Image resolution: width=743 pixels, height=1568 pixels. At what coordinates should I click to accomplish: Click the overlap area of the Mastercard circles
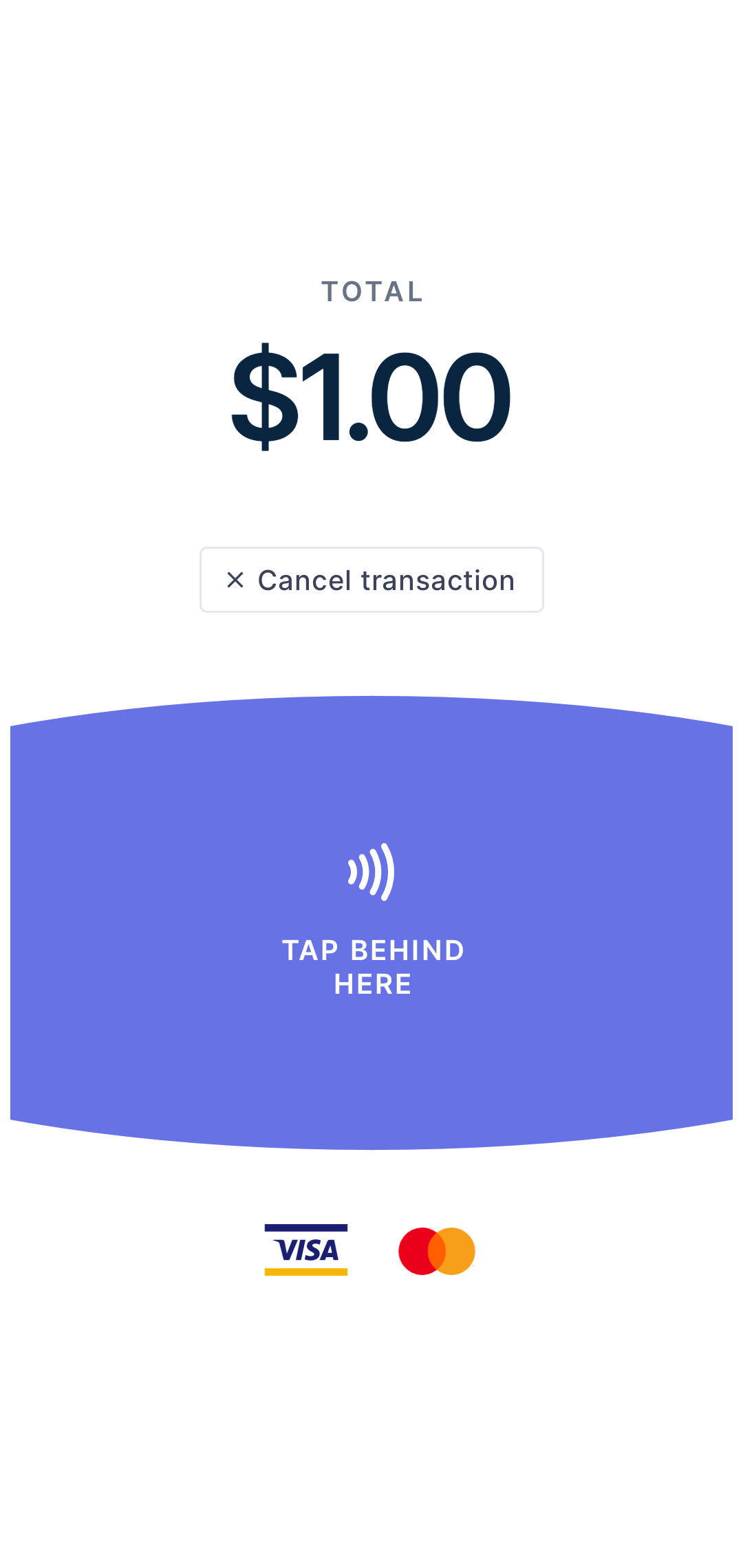tap(438, 1250)
